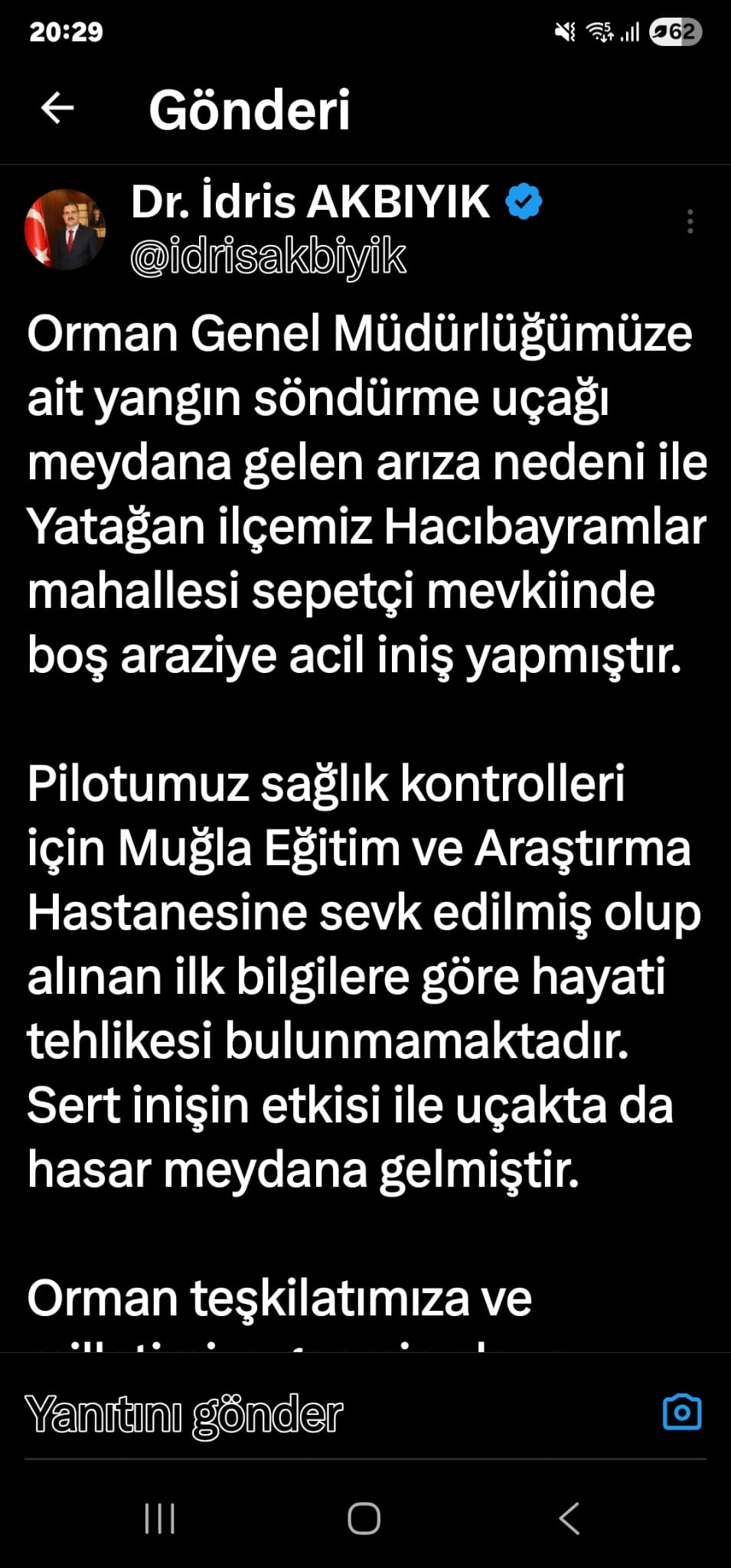Go to the system home screen
The height and width of the screenshot is (1568, 731).
(x=364, y=1518)
